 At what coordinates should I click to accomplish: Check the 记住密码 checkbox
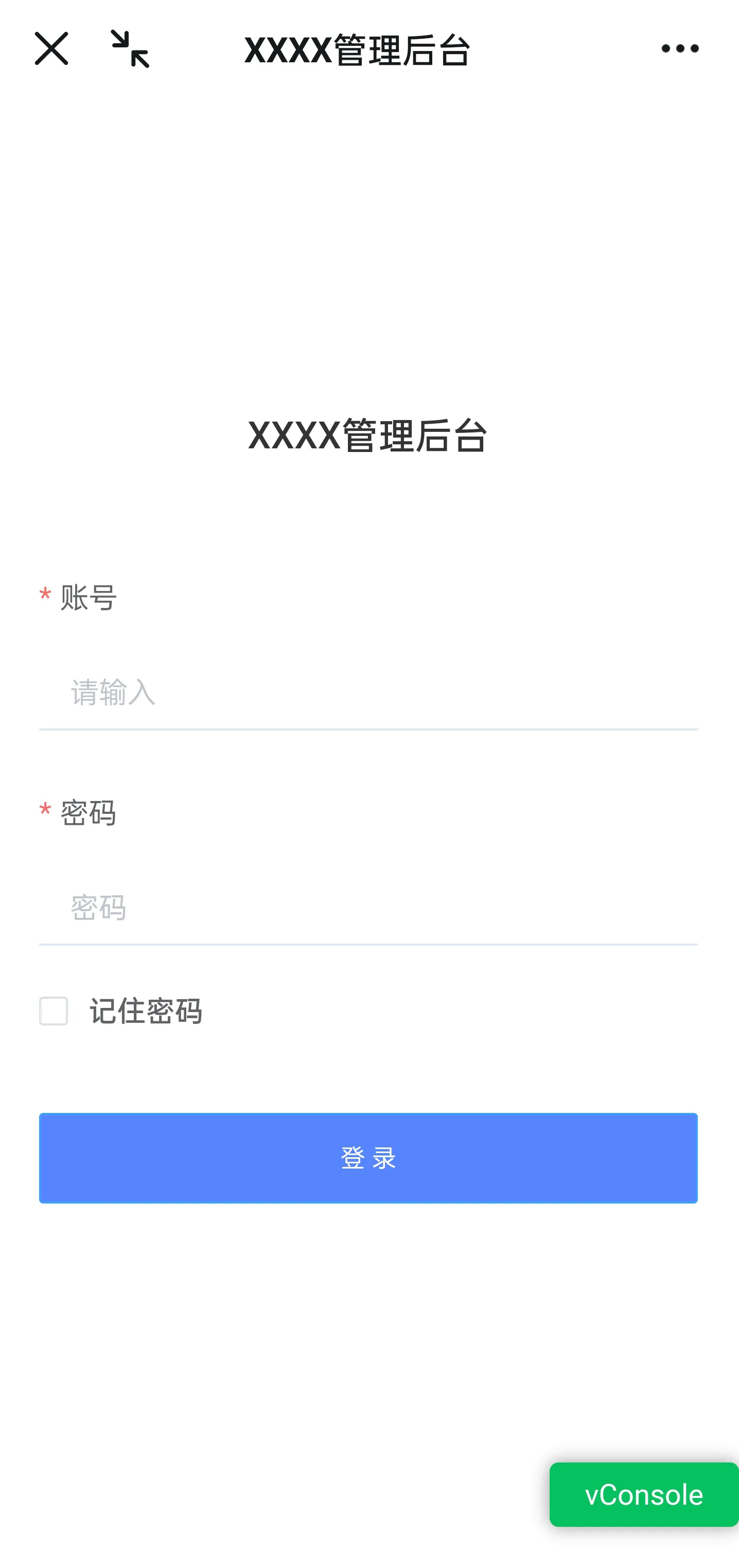click(x=54, y=1011)
